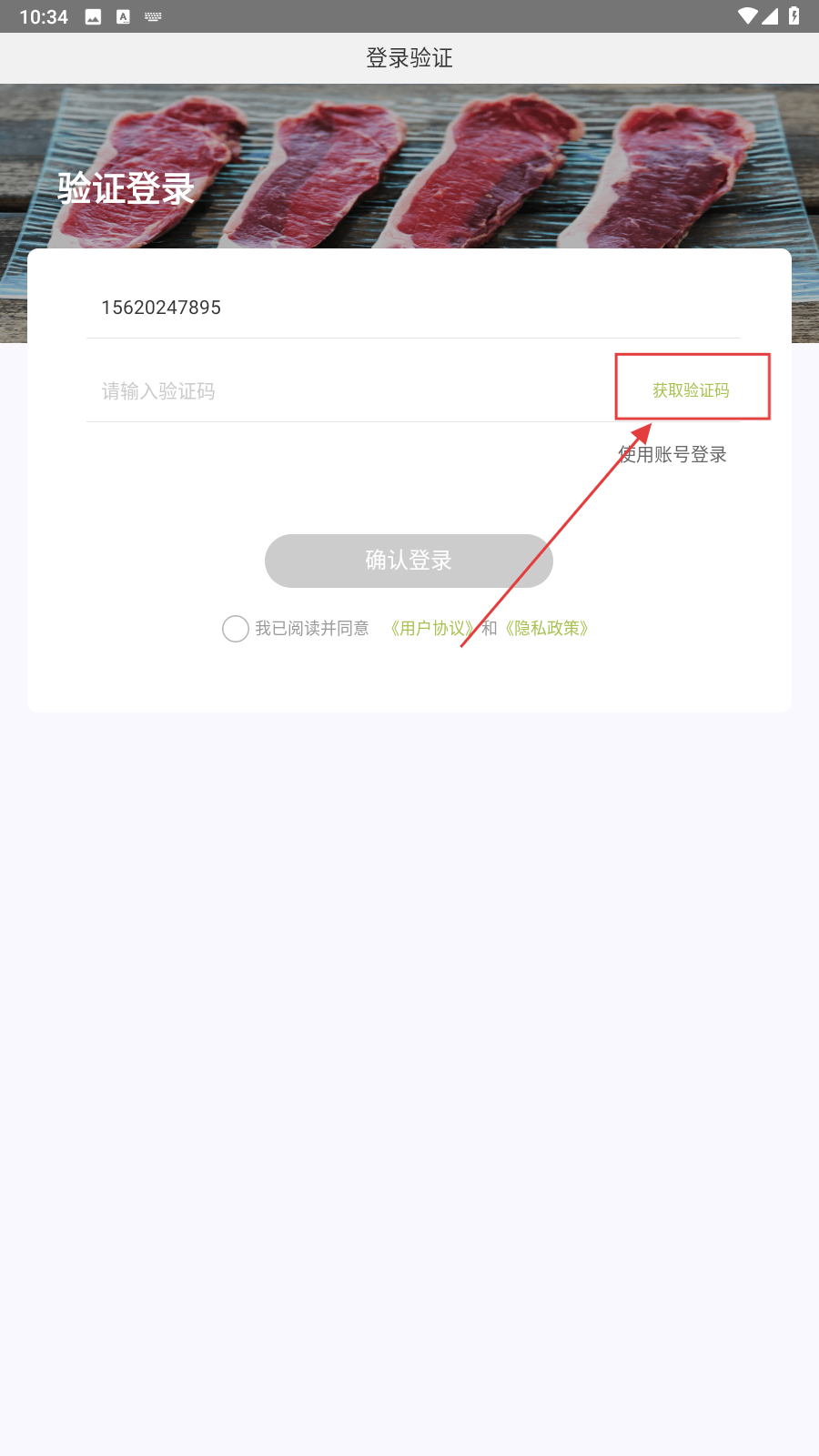This screenshot has height=1456, width=819.
Task: Check the 我已阅读并同意 agreement circle
Action: [236, 629]
